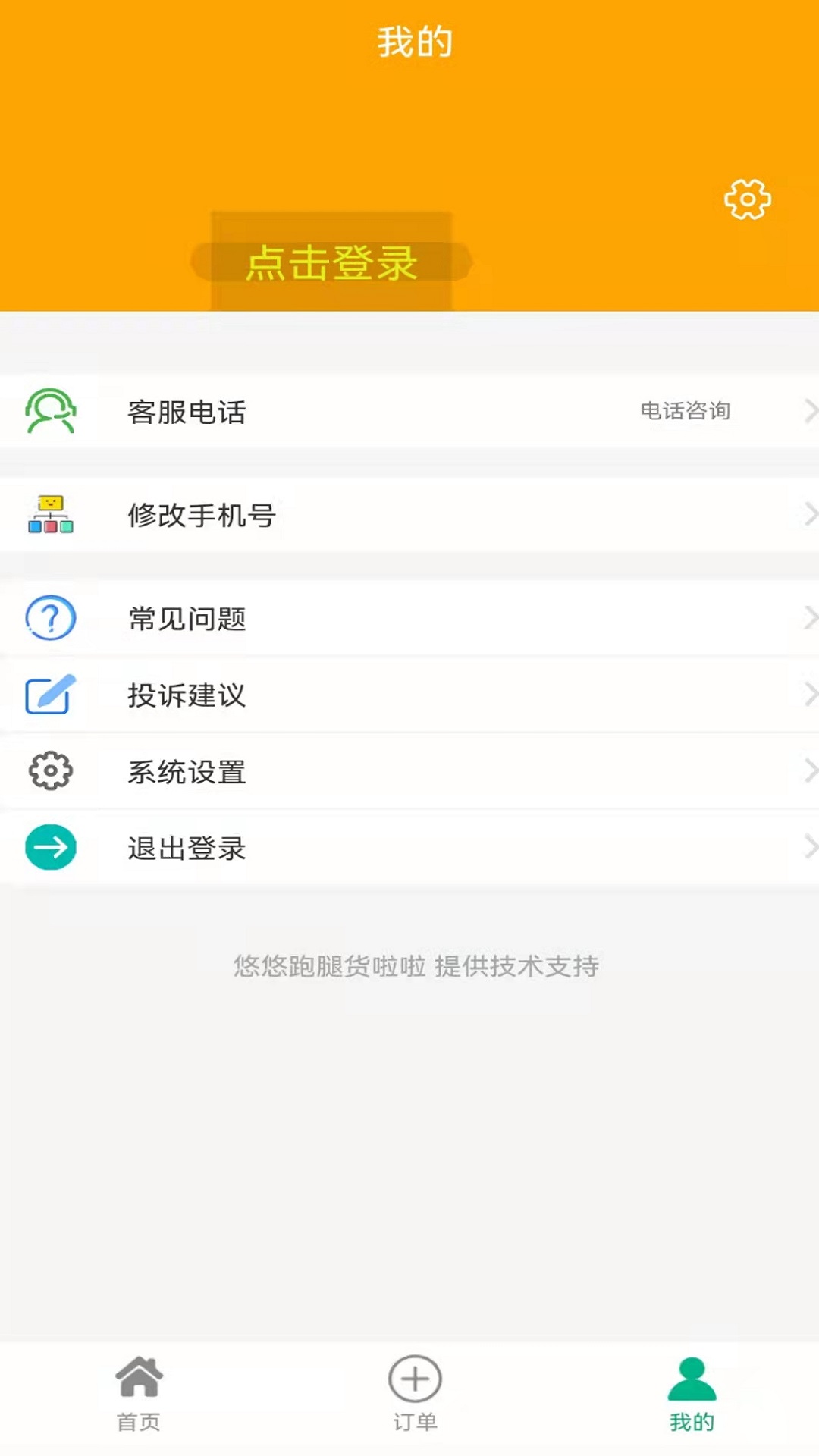Viewport: 819px width, 1456px height.
Task: Click the teal arrow icon beside 退出登录
Action: [50, 848]
